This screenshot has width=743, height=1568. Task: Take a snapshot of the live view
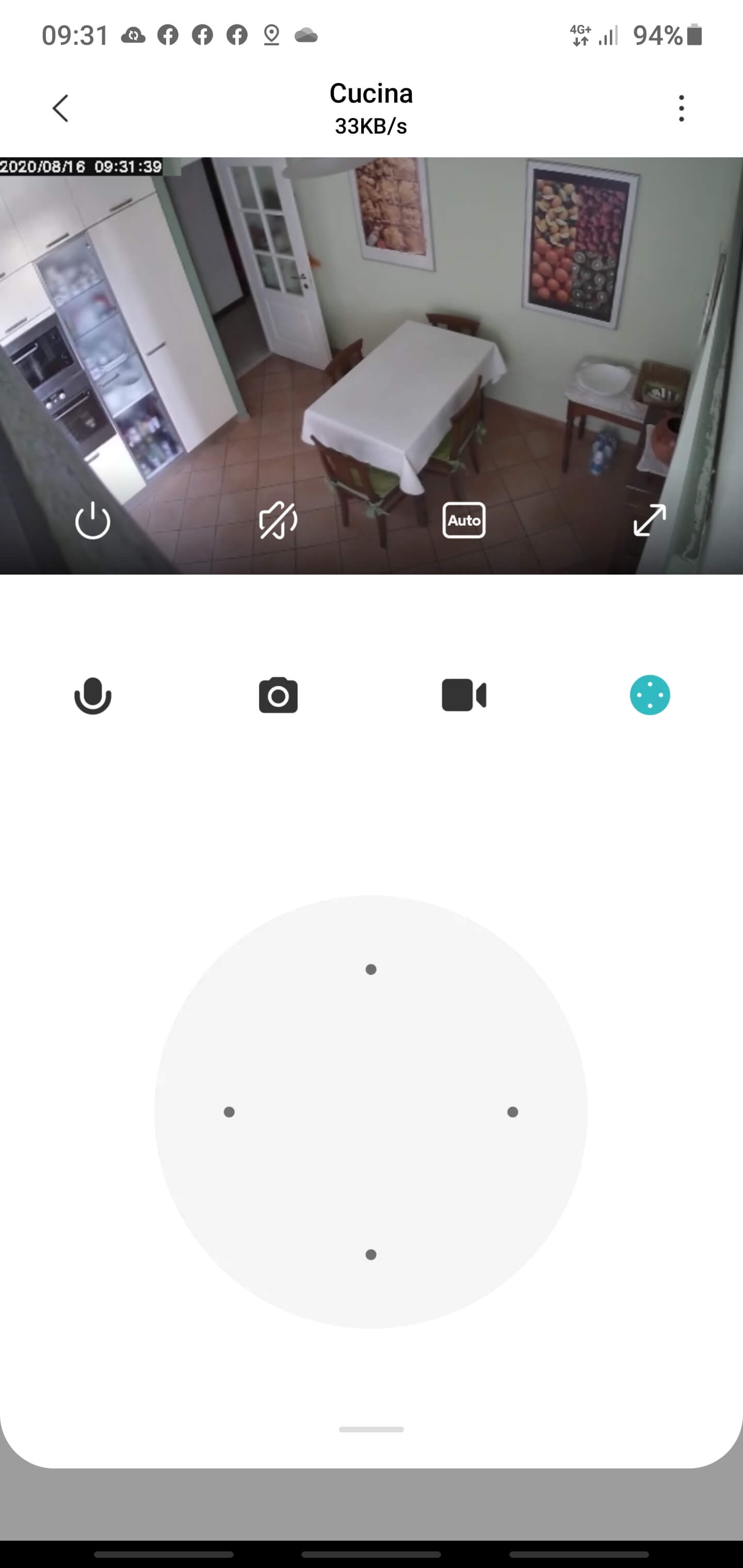pyautogui.click(x=278, y=695)
